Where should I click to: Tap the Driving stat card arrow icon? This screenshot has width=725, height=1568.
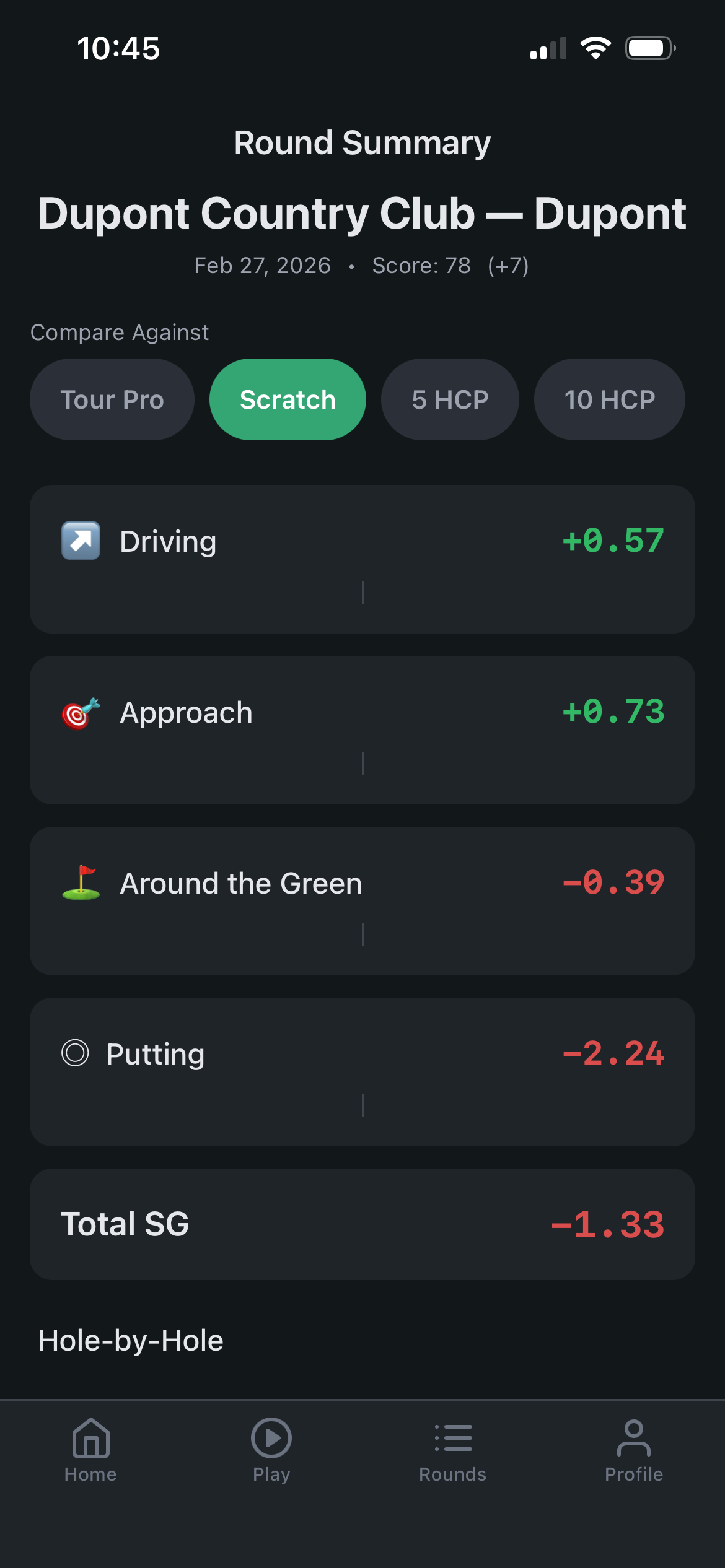click(x=80, y=539)
